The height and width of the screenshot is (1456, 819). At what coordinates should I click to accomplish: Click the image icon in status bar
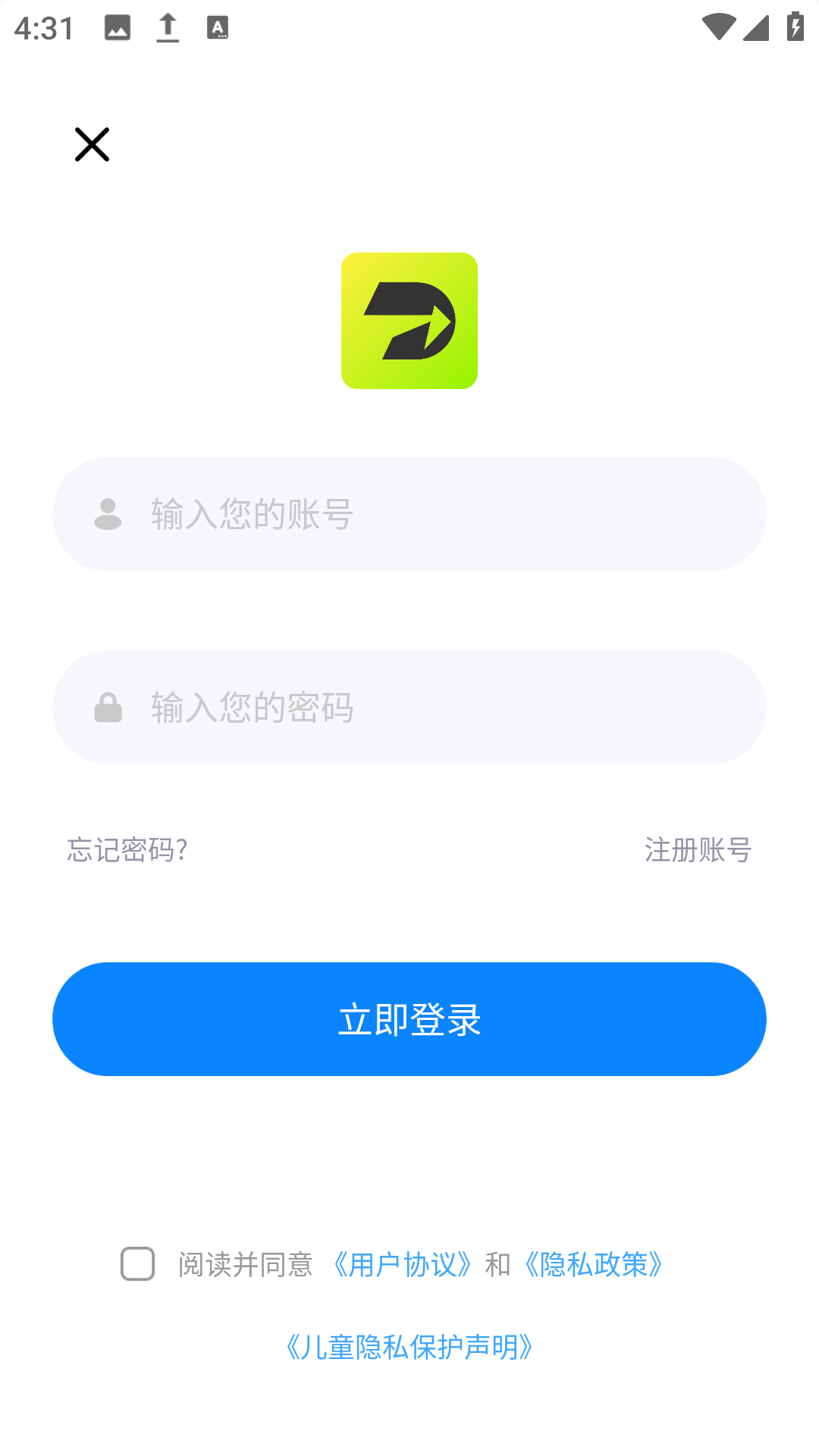coord(118,28)
